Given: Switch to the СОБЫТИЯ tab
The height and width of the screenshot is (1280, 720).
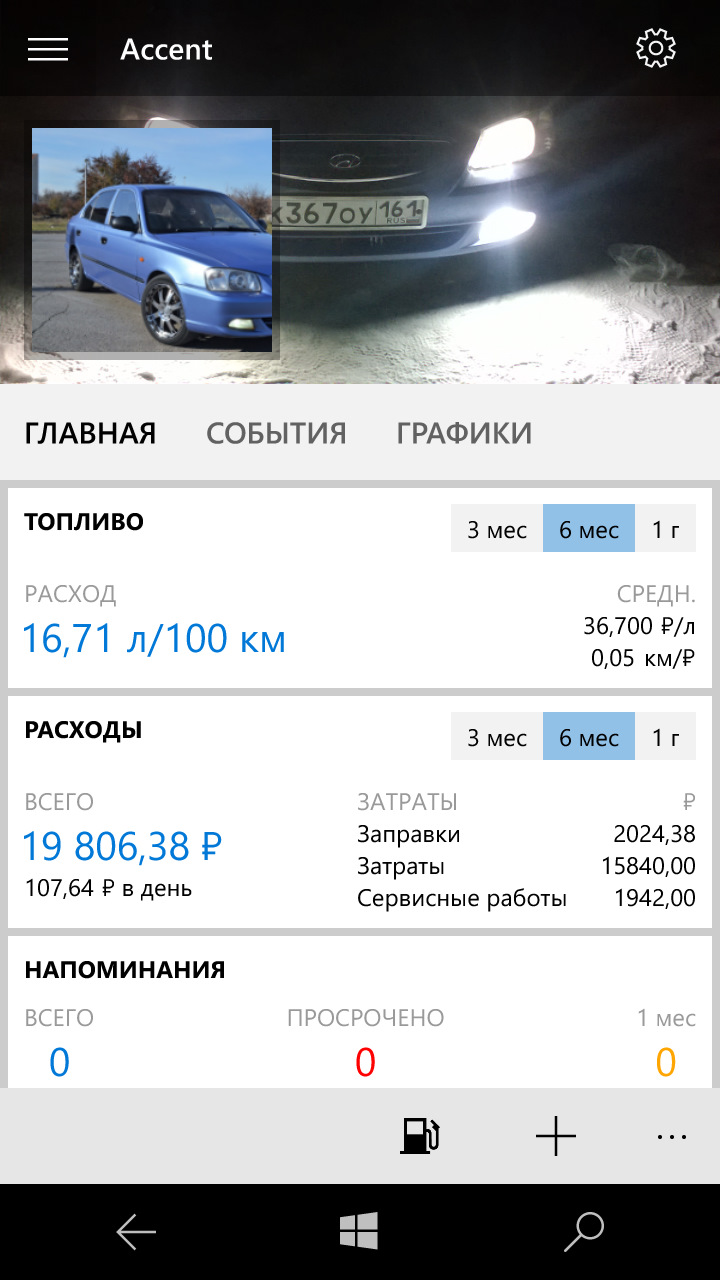Looking at the screenshot, I should coord(276,433).
